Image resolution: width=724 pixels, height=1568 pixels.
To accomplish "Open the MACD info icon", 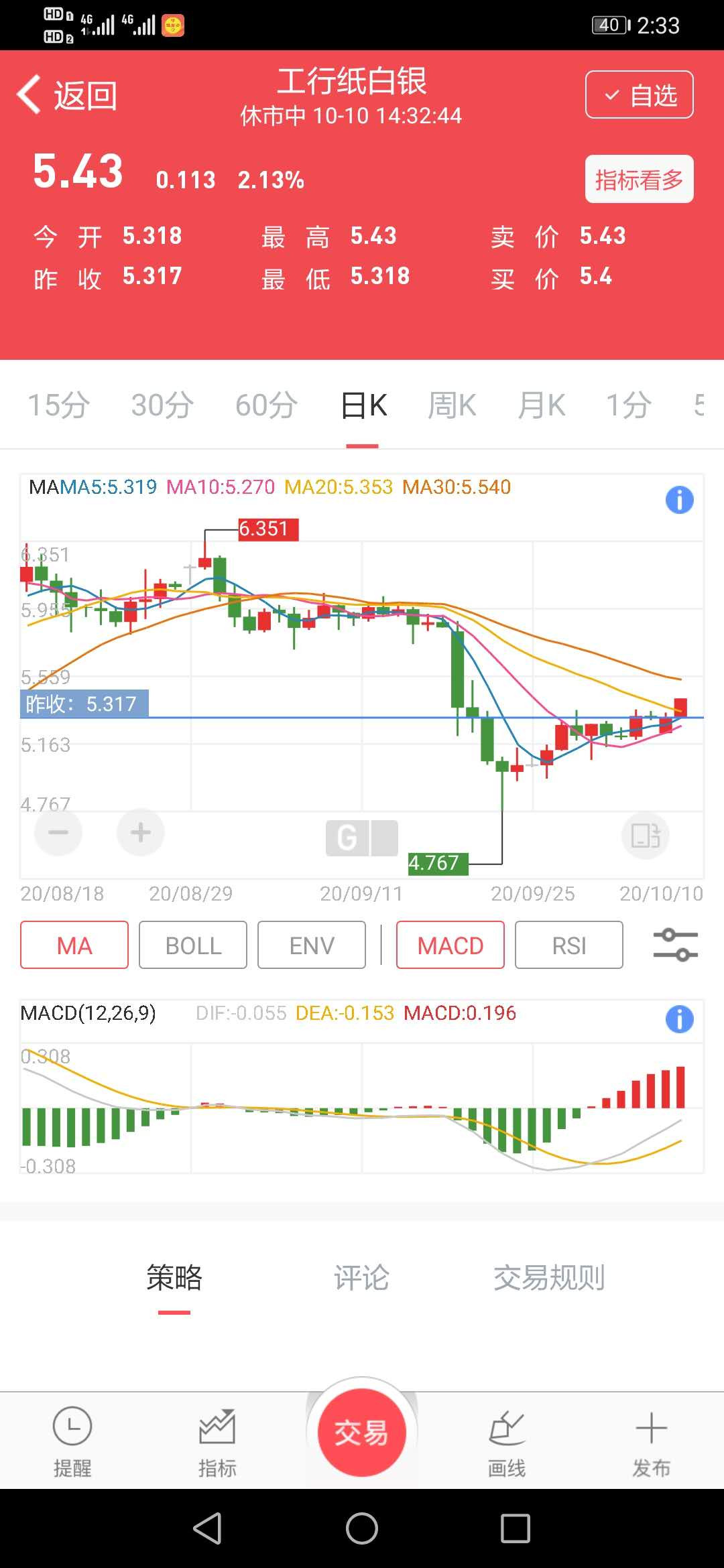I will coord(679,1019).
